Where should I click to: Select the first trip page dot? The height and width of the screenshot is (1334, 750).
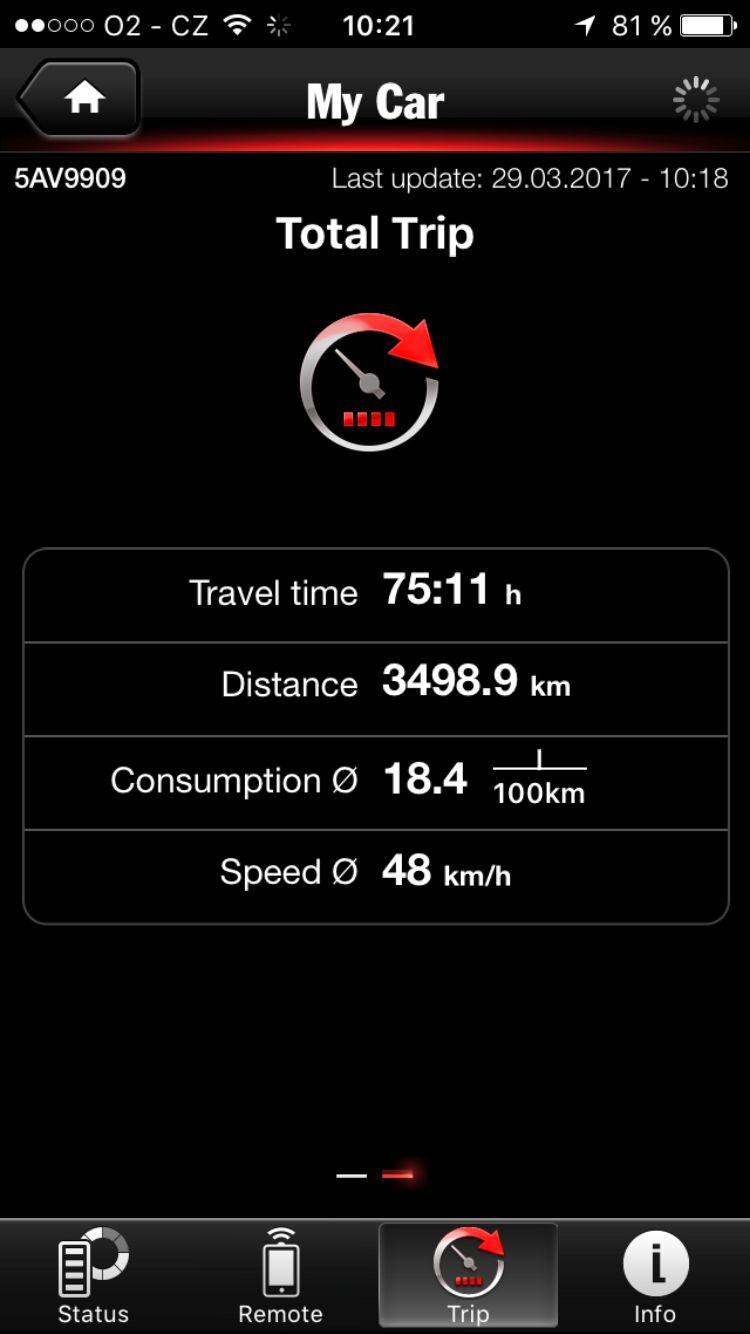coord(352,1176)
